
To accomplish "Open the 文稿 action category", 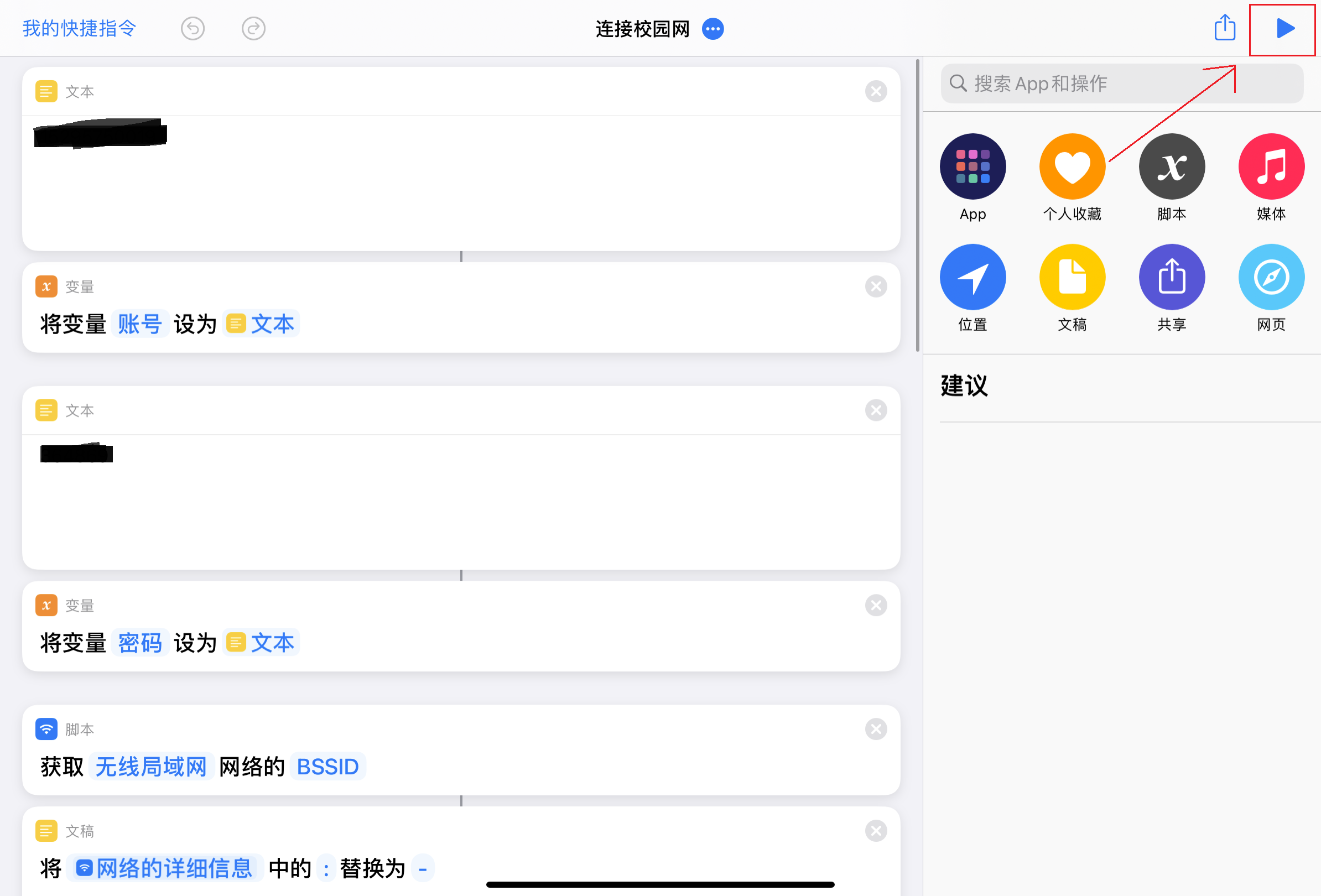I will pos(1072,277).
